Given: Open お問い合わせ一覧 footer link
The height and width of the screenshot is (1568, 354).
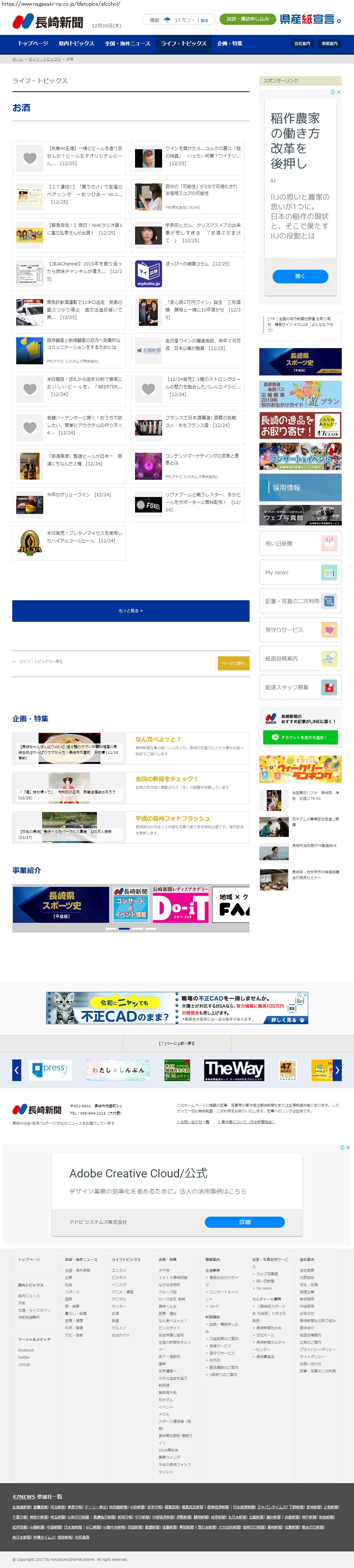Looking at the screenshot, I should [193, 1121].
